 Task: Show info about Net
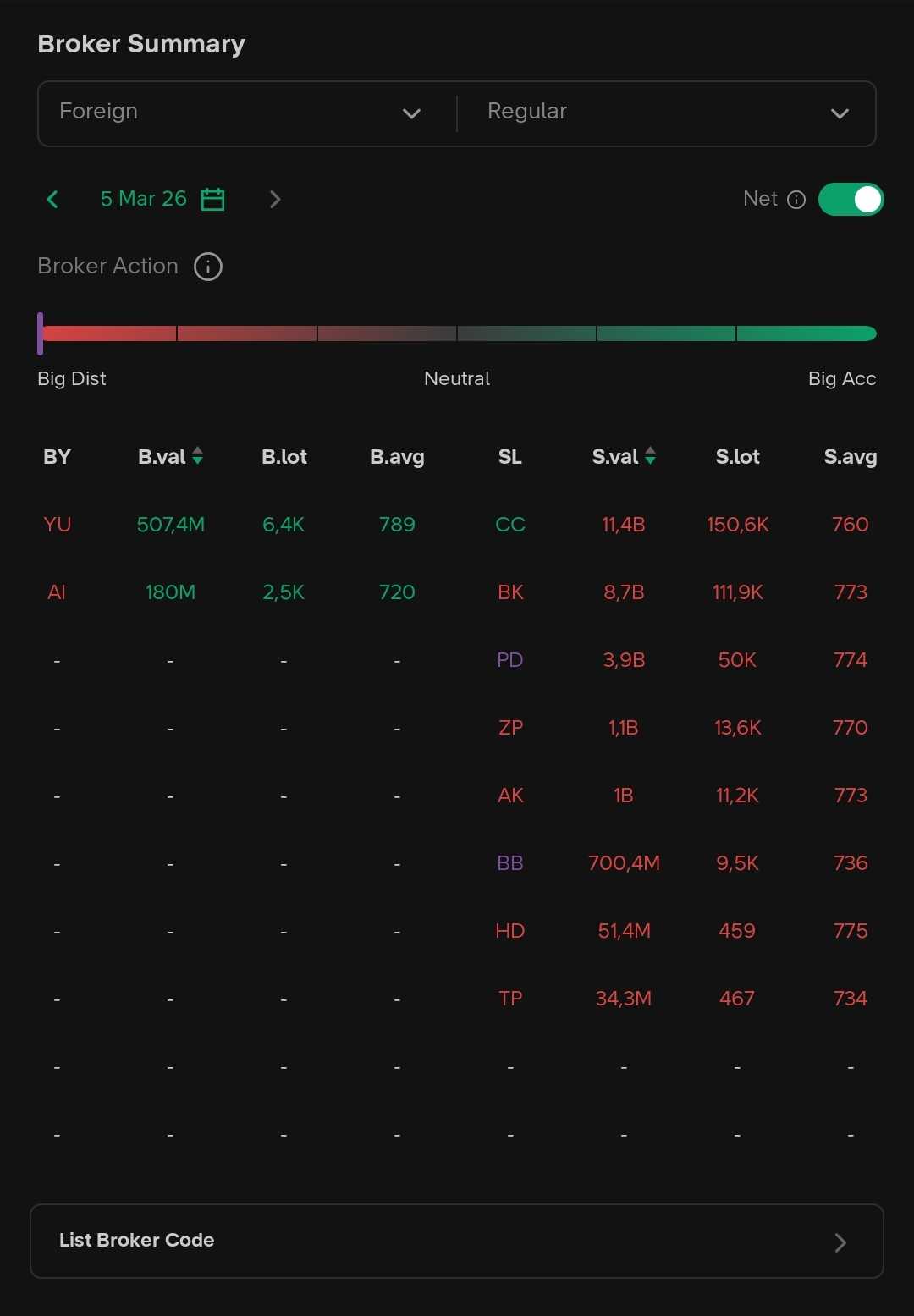tap(796, 200)
